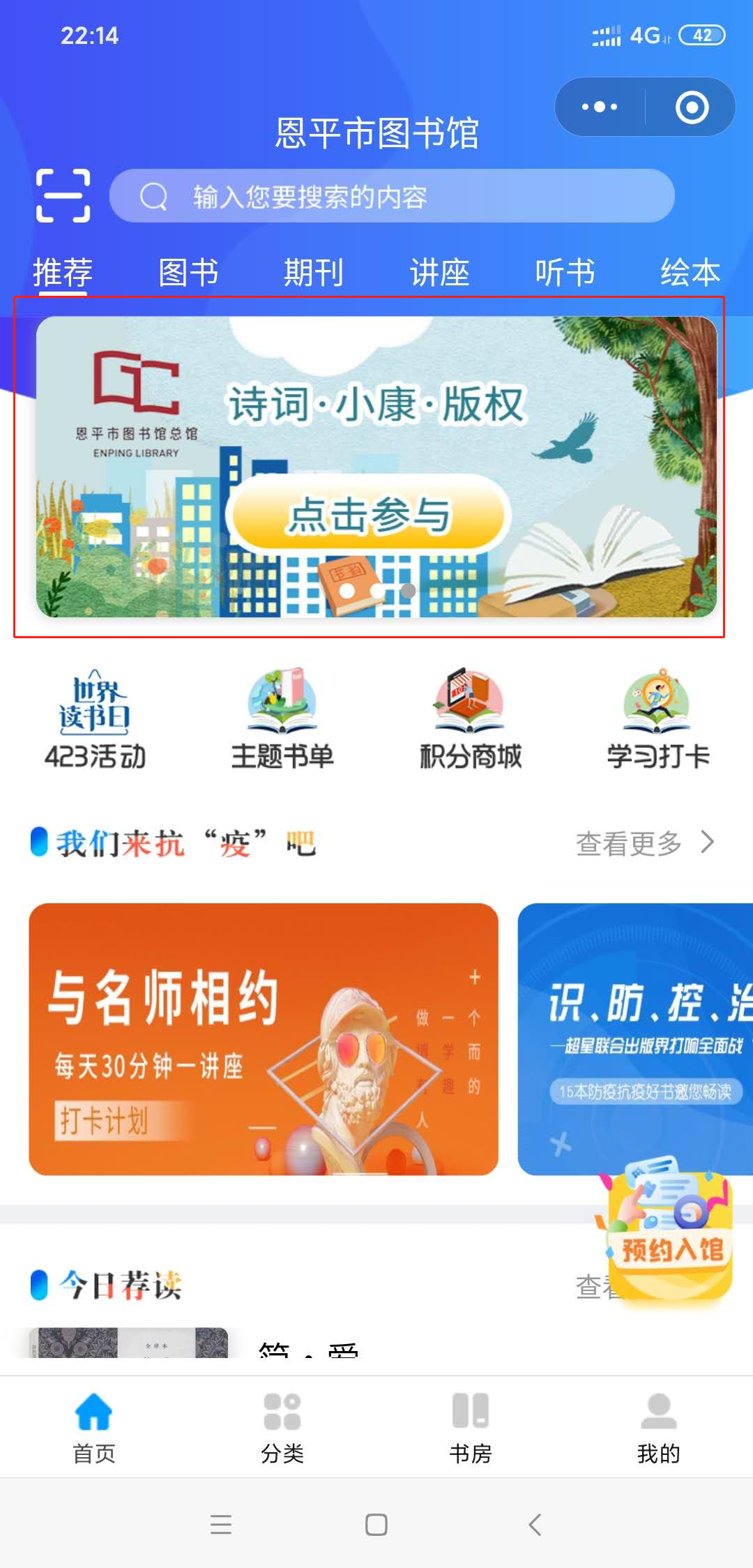
Task: Switch to the 分类 bottom tab
Action: pyautogui.click(x=282, y=1426)
